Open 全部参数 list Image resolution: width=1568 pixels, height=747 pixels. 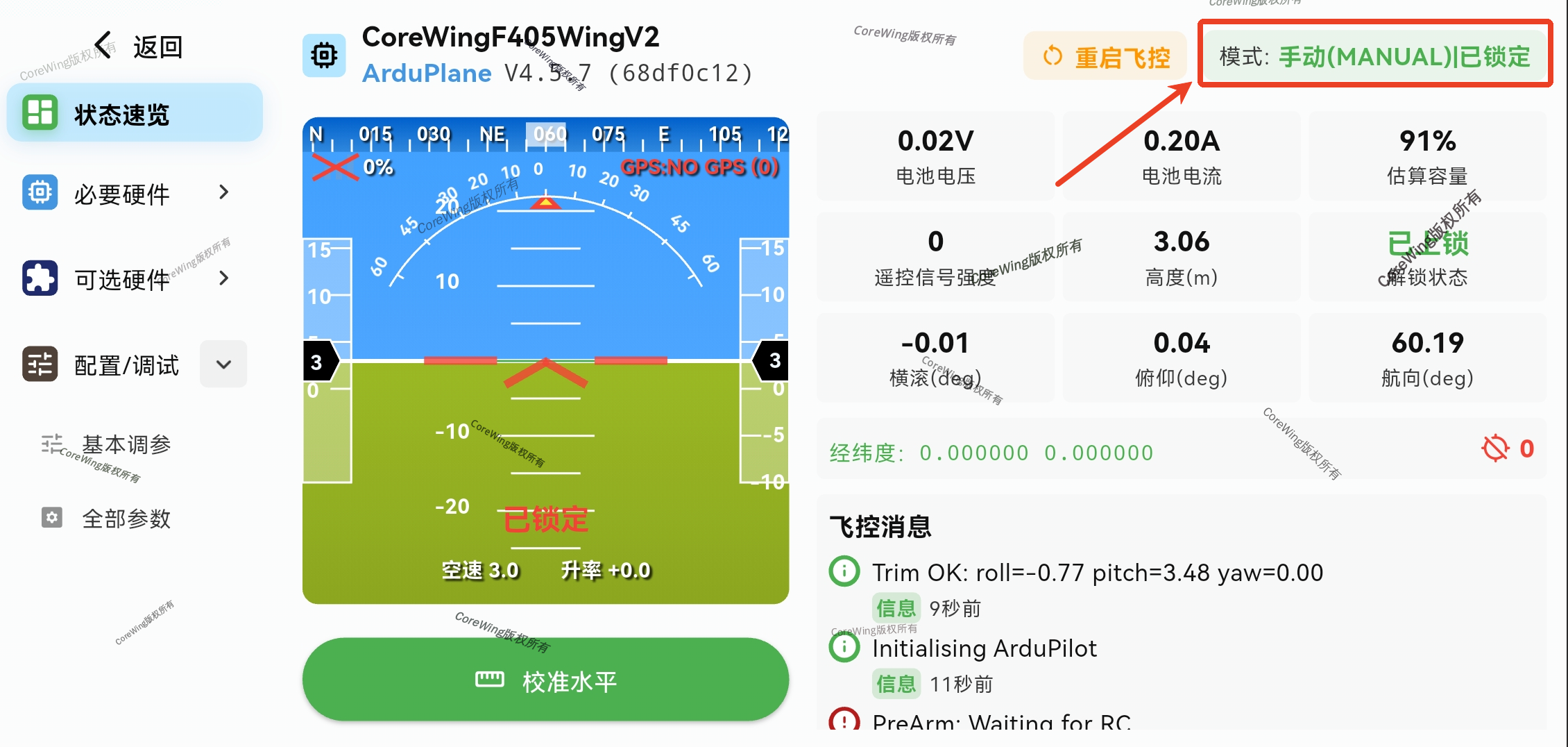[125, 518]
